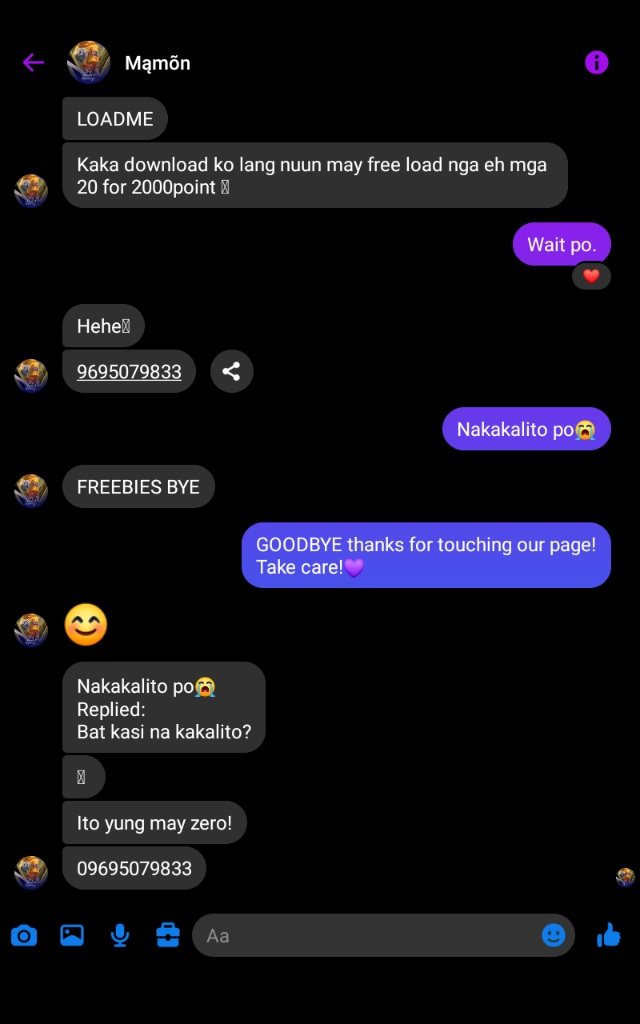The height and width of the screenshot is (1024, 640).
Task: Open conversation info for Mąmõn
Action: click(596, 63)
